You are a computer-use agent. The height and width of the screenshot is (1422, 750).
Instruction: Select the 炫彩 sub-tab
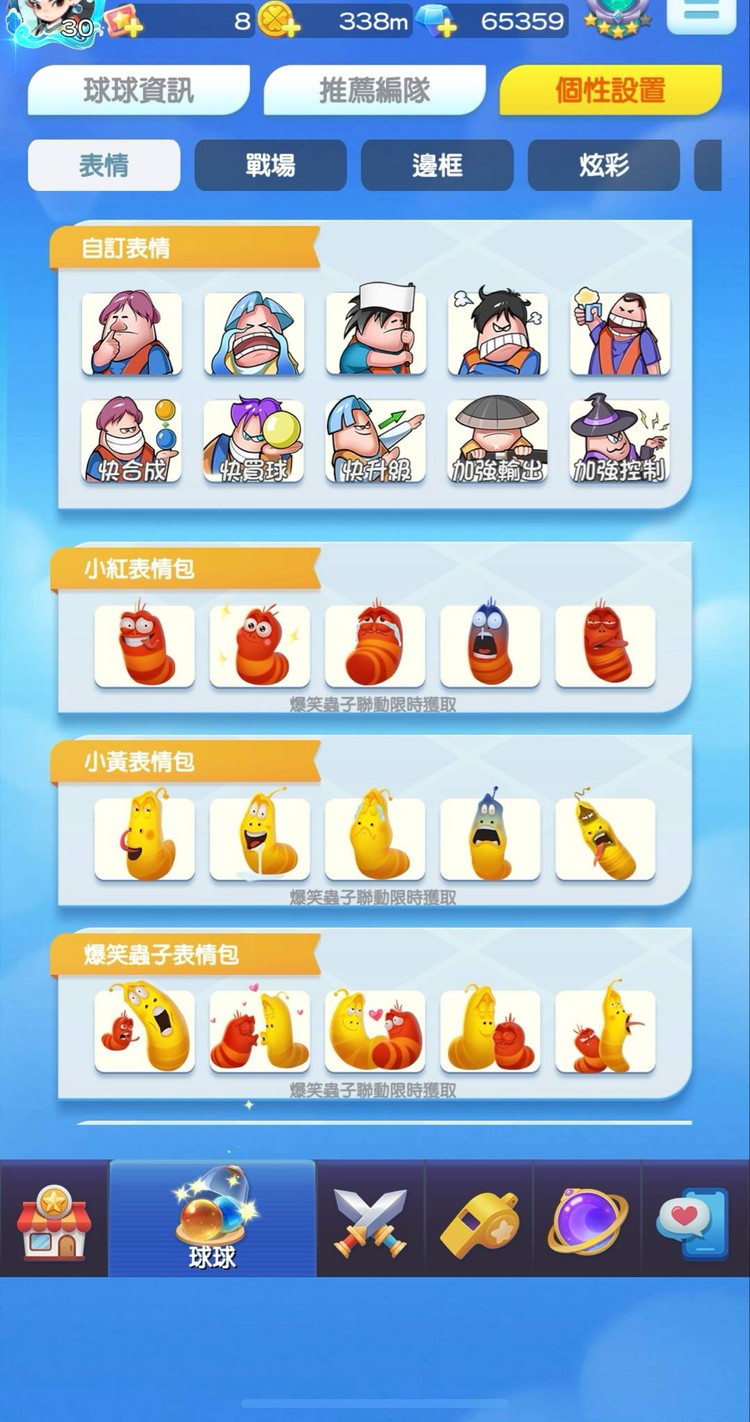pos(603,165)
